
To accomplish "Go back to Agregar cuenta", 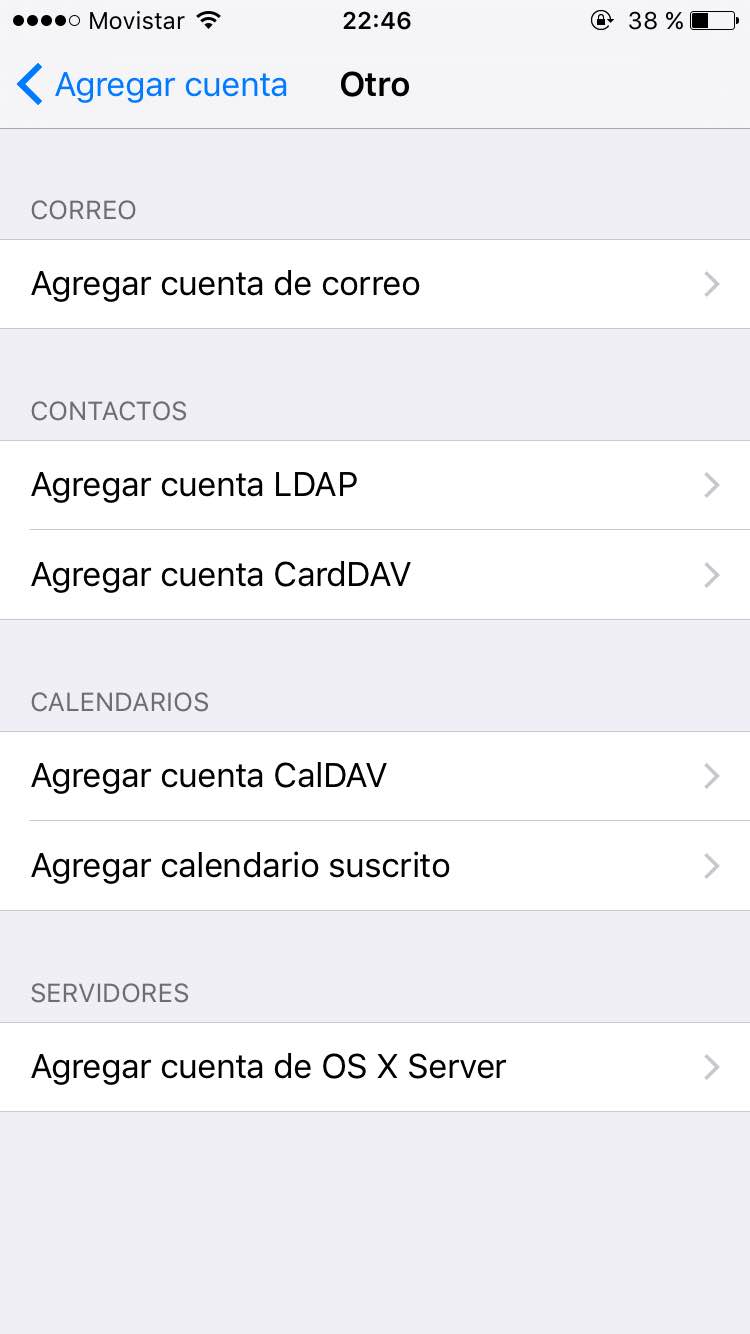I will [152, 85].
